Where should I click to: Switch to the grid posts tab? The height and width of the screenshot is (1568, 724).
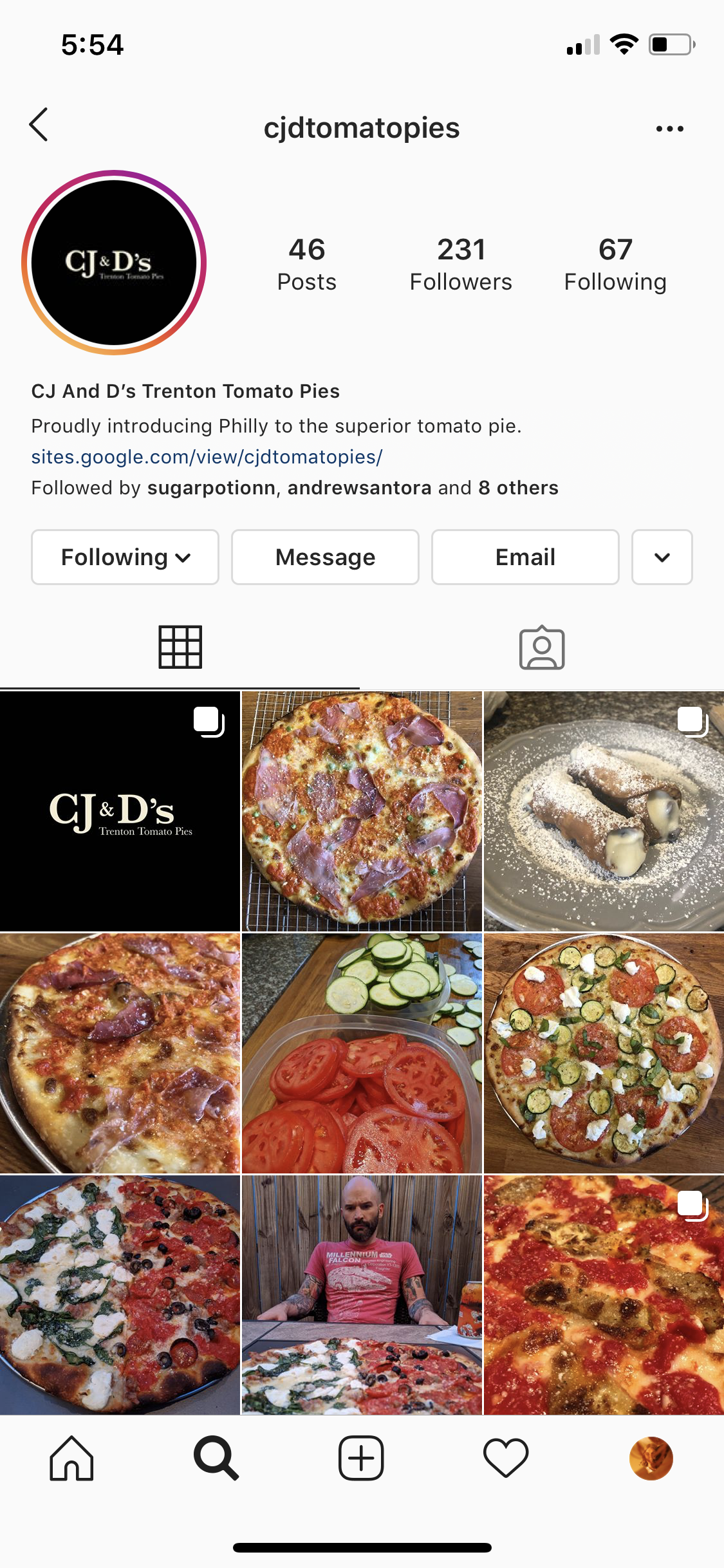click(180, 647)
